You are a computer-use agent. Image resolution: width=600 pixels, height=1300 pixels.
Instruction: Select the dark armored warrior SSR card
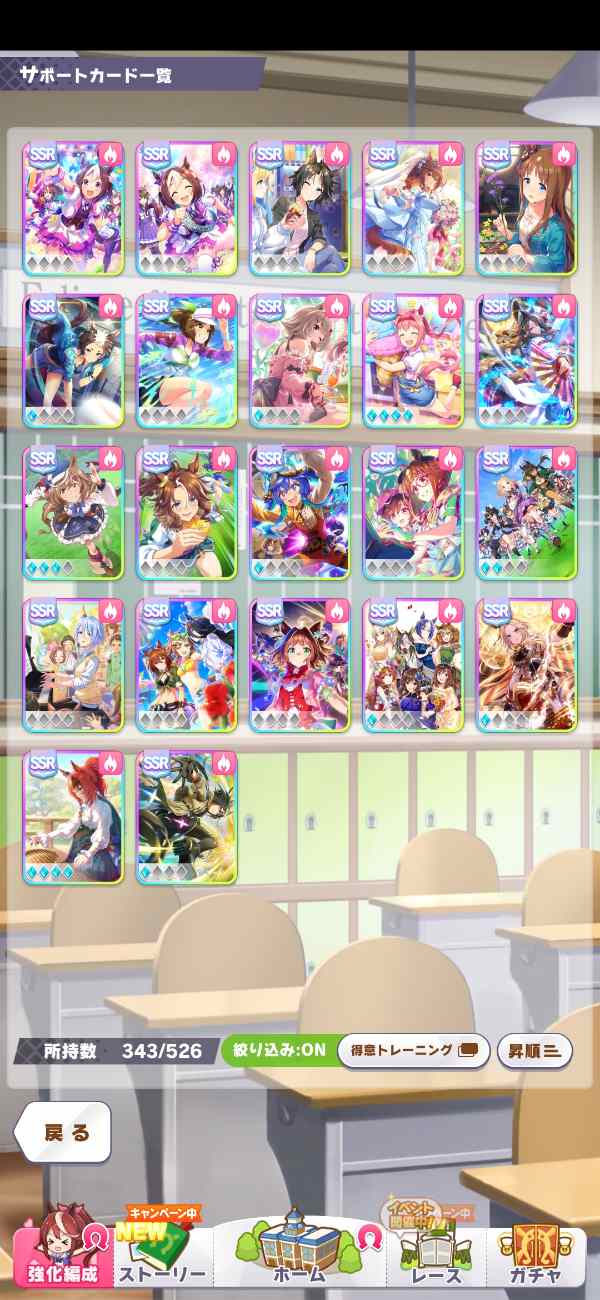click(187, 817)
